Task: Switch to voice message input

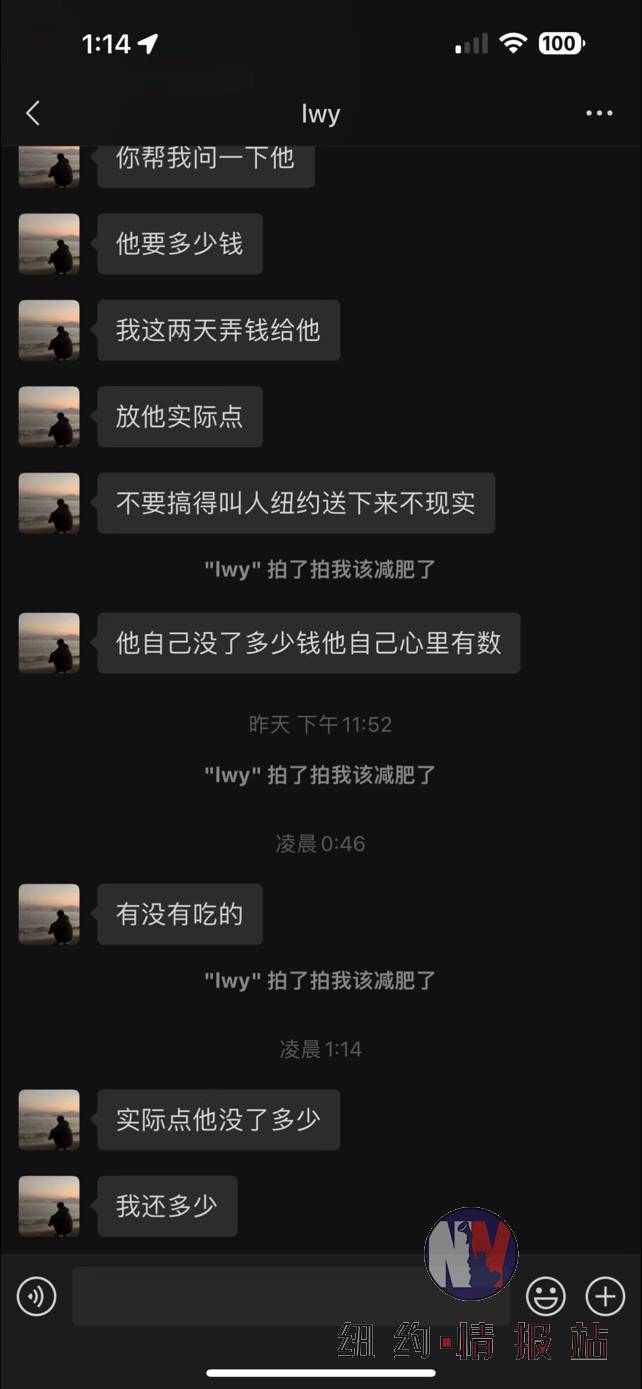Action: 37,1297
